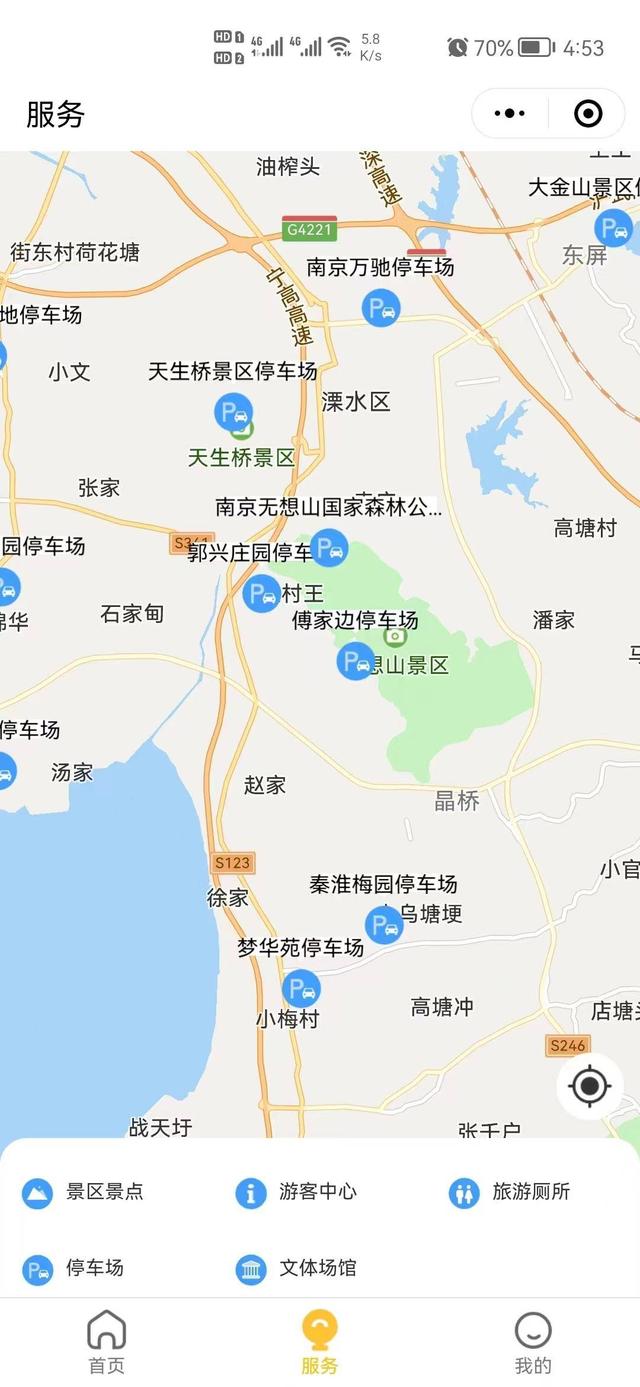Select the 游客中心 filter
The image size is (640, 1387).
point(297,1192)
